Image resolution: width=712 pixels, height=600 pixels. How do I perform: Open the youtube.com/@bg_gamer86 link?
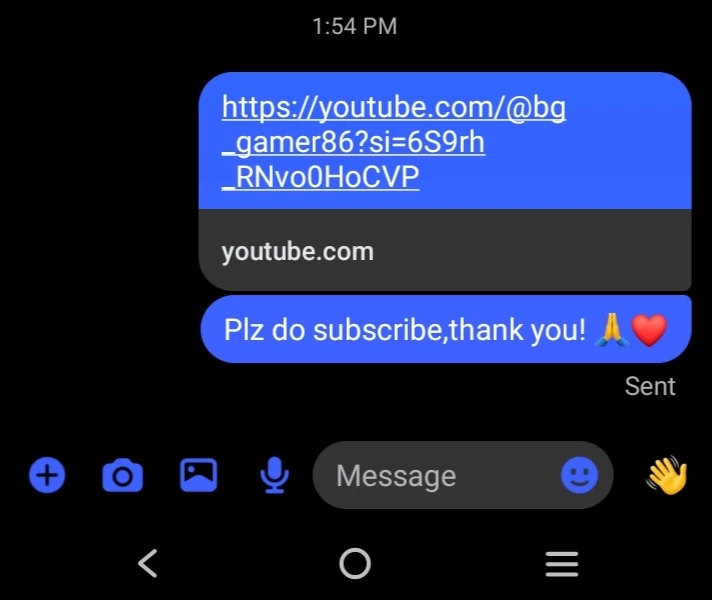394,142
